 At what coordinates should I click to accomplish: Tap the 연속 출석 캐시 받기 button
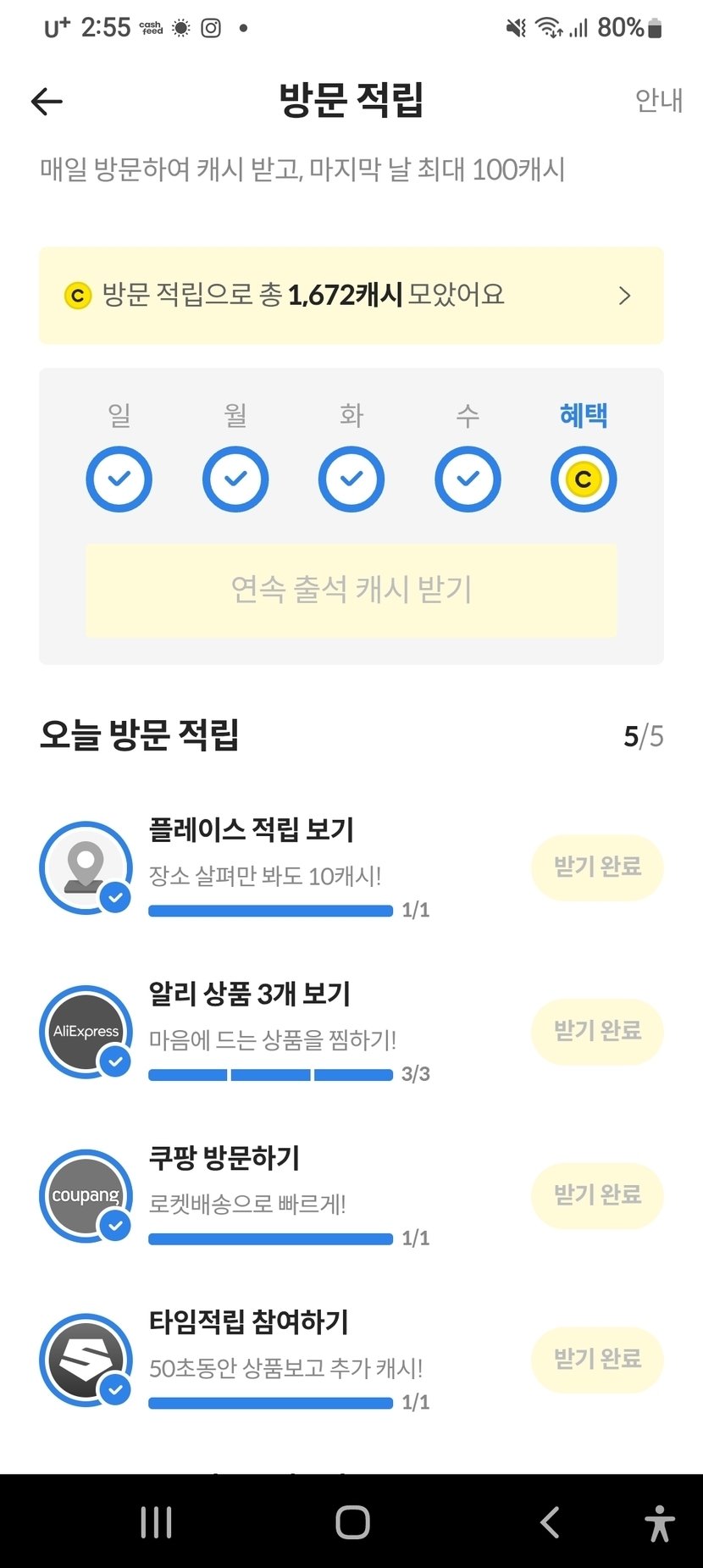[x=351, y=590]
